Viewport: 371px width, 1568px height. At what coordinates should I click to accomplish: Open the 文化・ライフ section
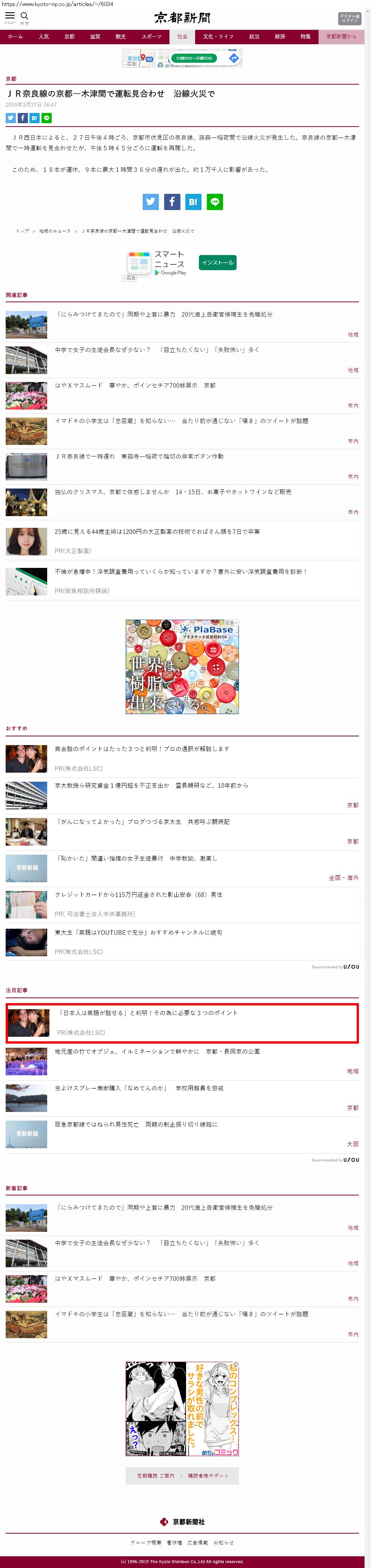coord(219,37)
